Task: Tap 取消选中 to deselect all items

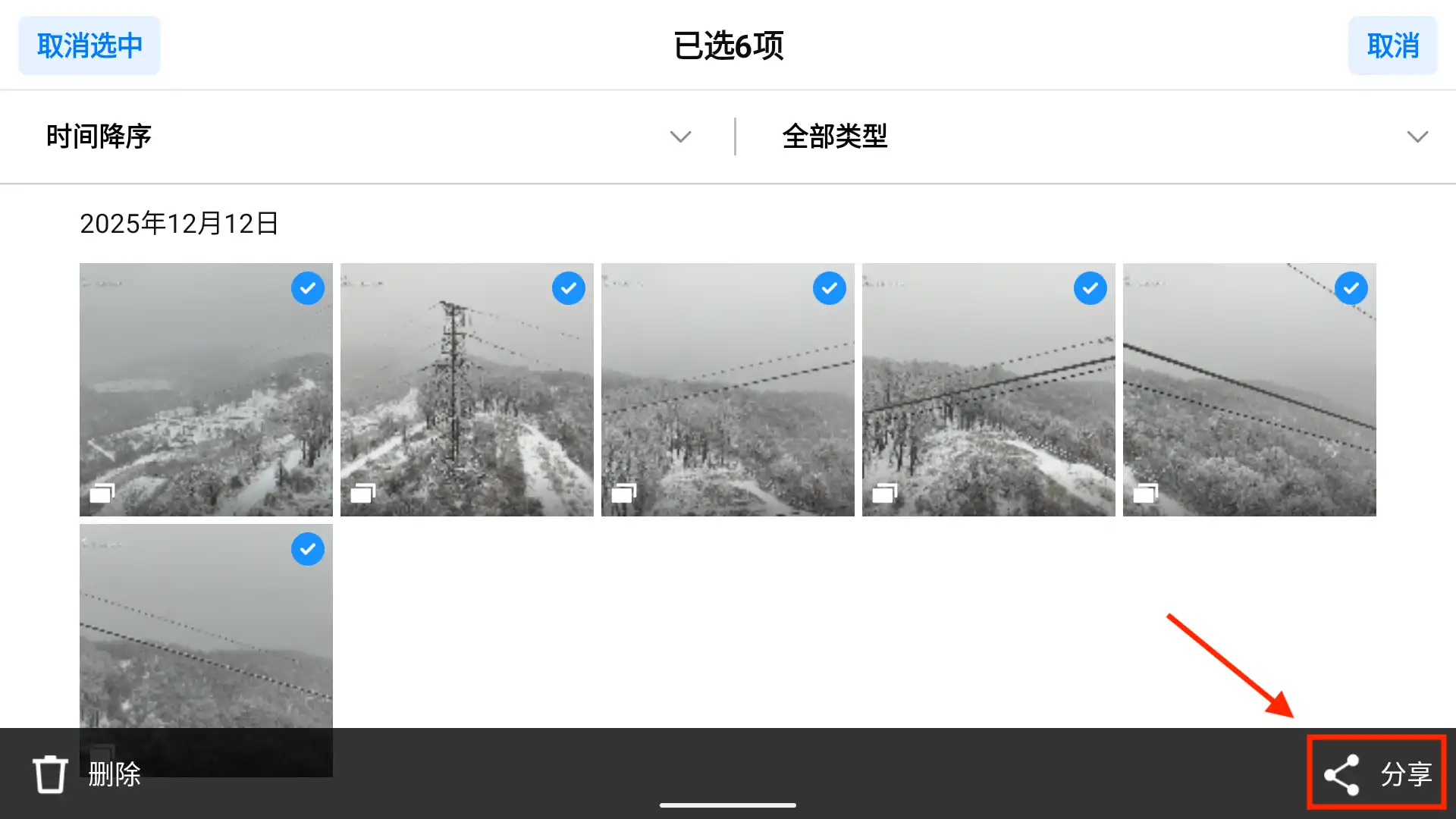Action: pyautogui.click(x=89, y=45)
